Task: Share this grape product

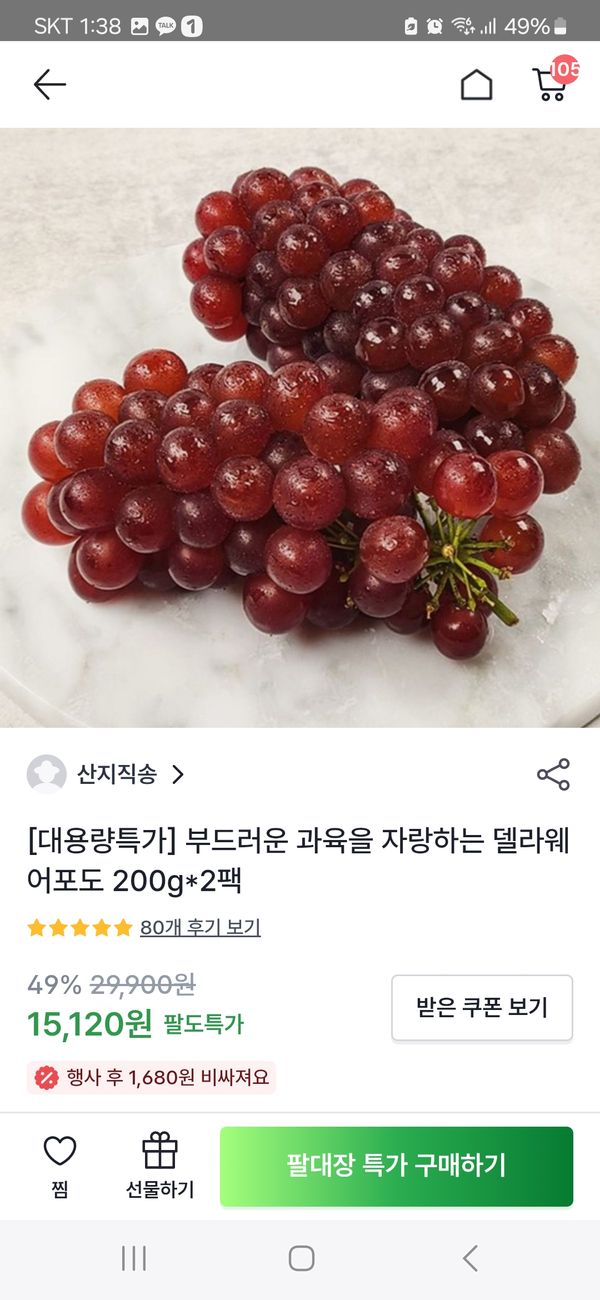Action: pyautogui.click(x=553, y=774)
